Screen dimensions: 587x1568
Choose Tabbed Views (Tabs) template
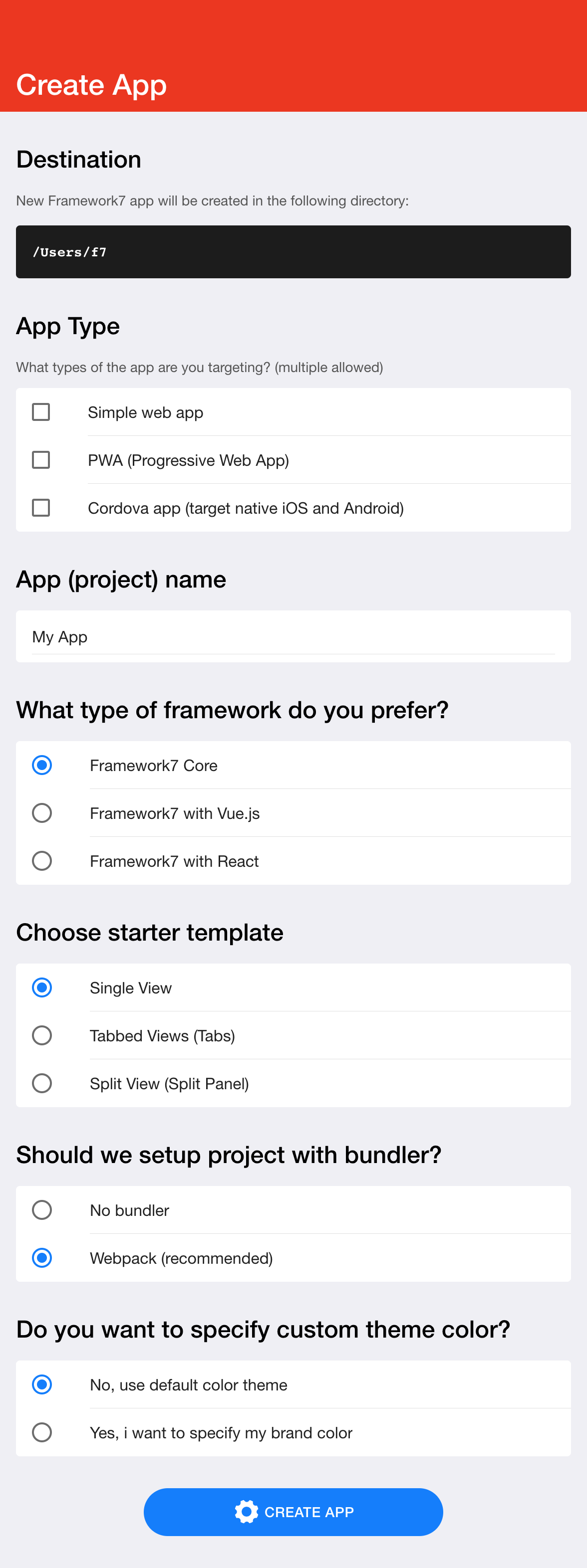pyautogui.click(x=41, y=1035)
